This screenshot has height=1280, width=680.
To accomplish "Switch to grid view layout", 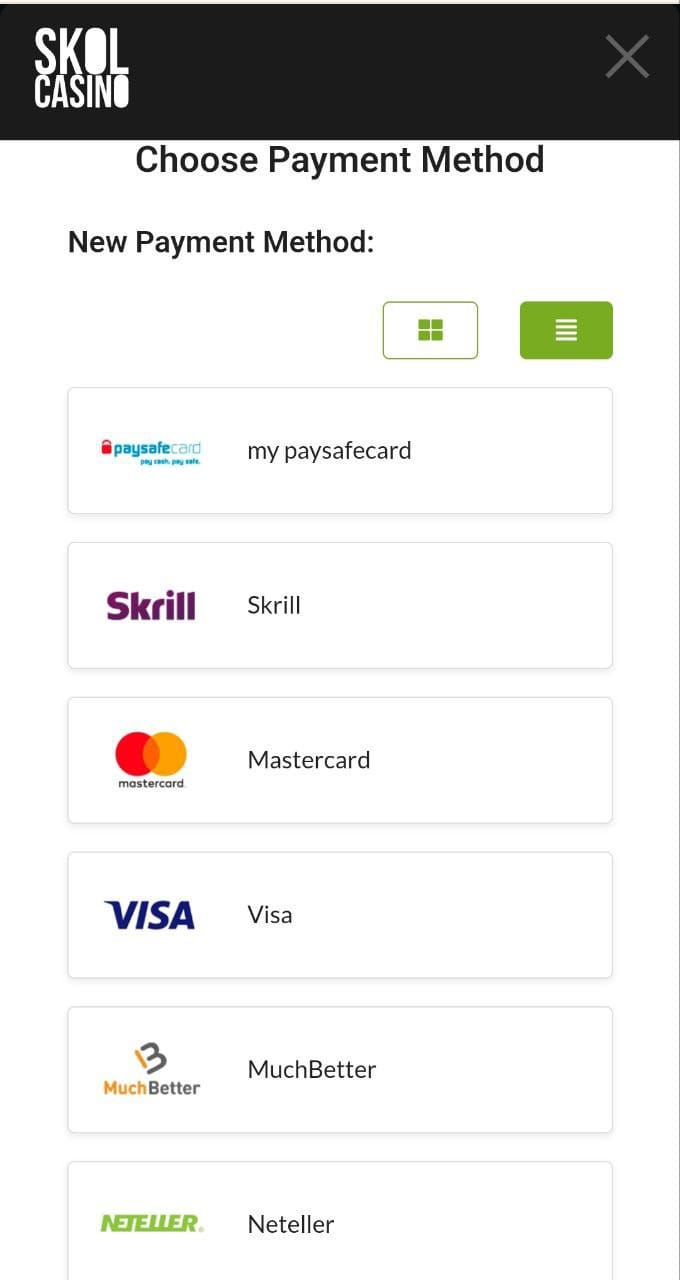I will [430, 330].
